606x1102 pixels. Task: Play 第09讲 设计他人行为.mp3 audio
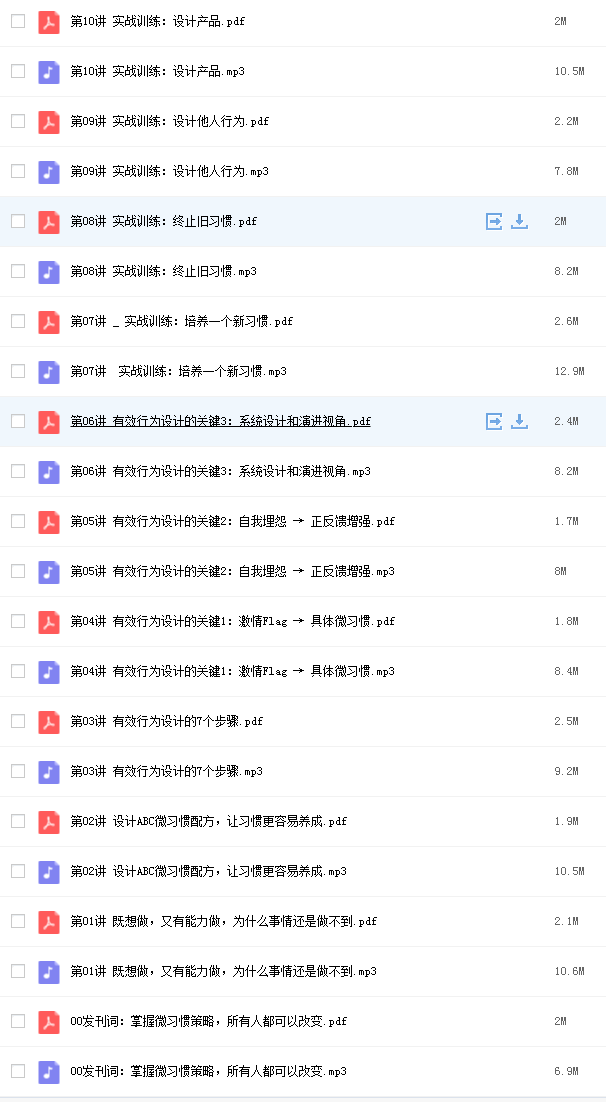(x=169, y=171)
